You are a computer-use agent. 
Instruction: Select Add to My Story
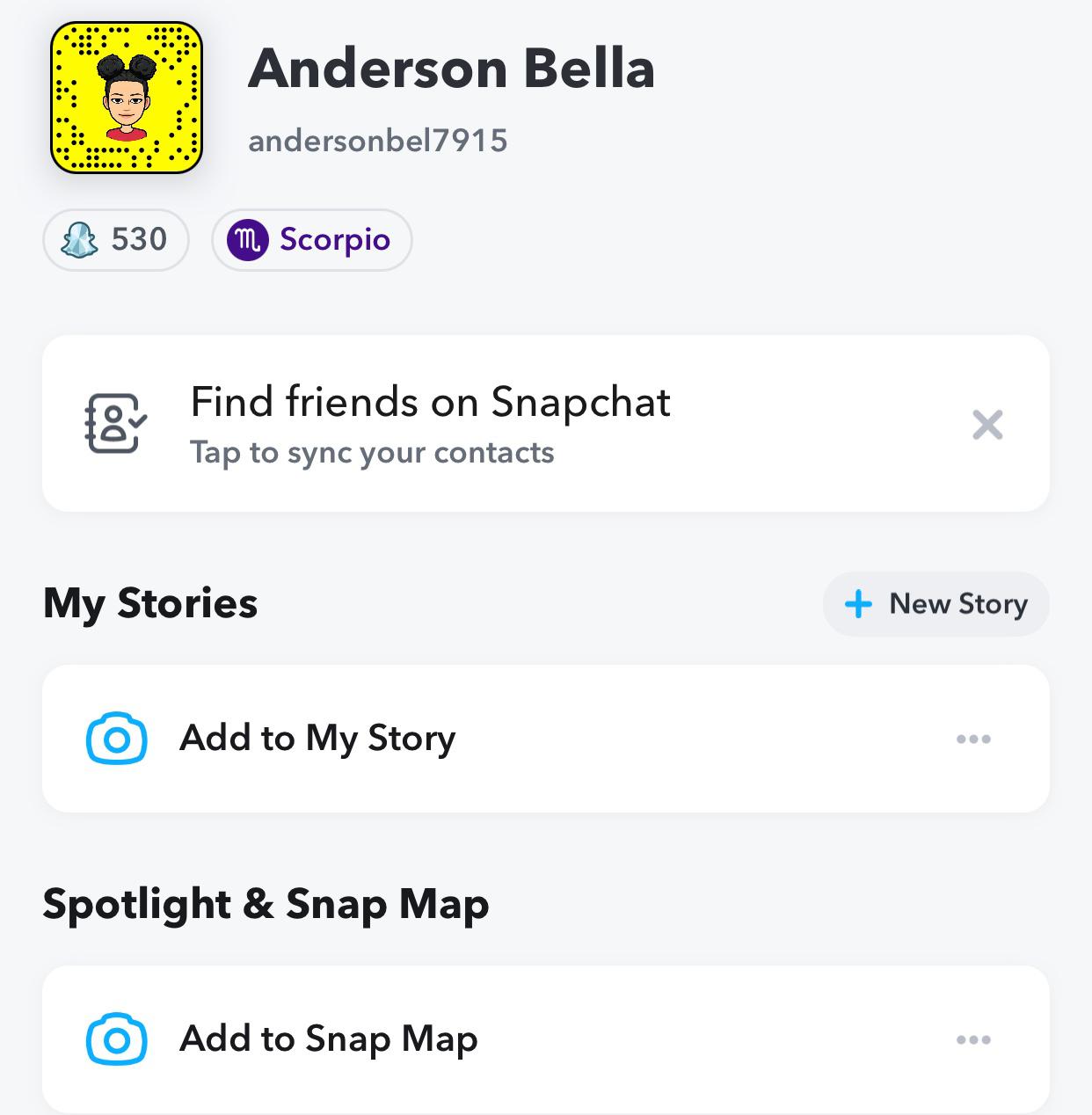click(317, 739)
